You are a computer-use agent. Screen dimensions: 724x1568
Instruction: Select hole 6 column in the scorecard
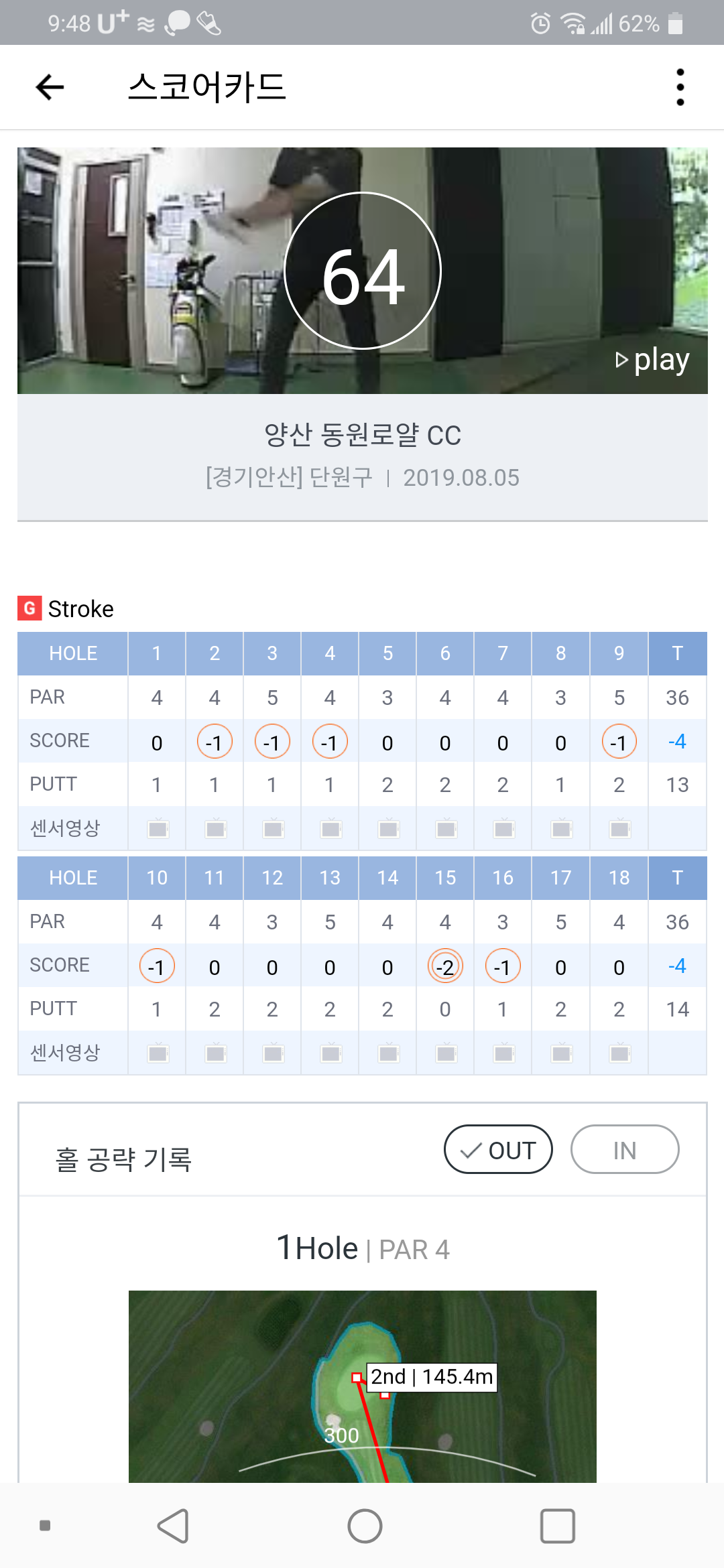[x=445, y=653]
